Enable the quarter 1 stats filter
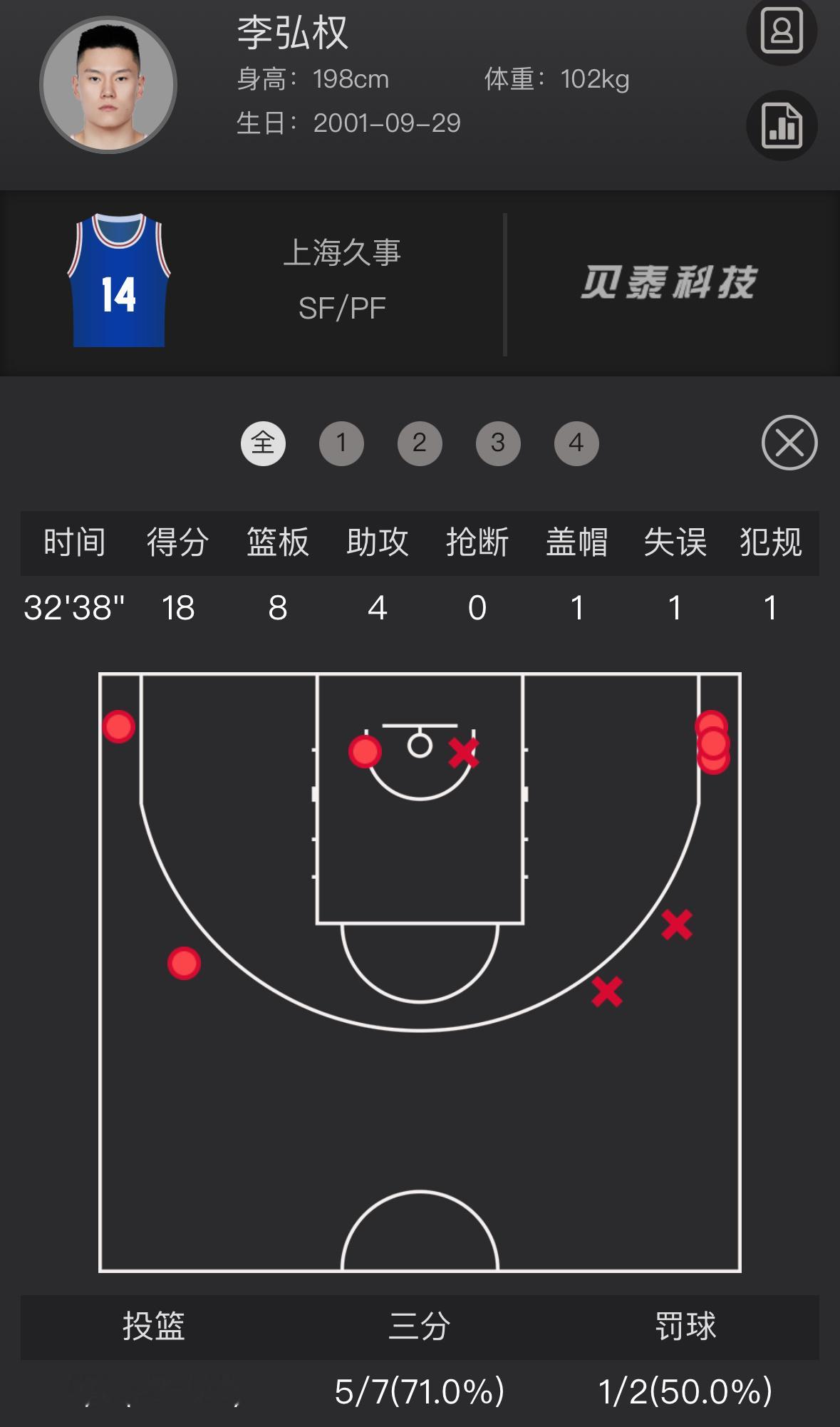This screenshot has width=840, height=1427. [x=342, y=442]
